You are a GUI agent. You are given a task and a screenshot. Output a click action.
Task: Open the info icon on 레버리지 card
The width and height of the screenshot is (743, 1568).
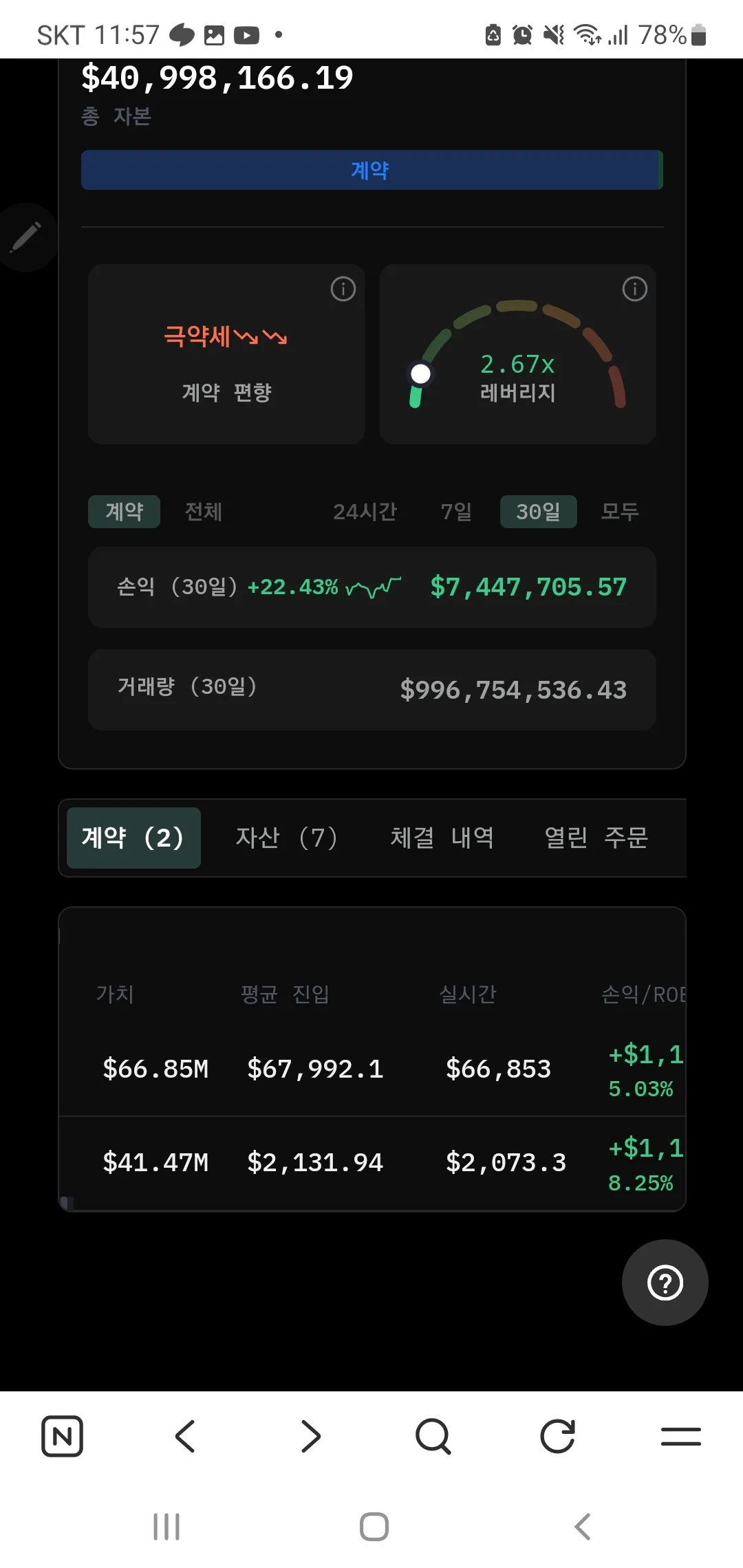(x=634, y=289)
